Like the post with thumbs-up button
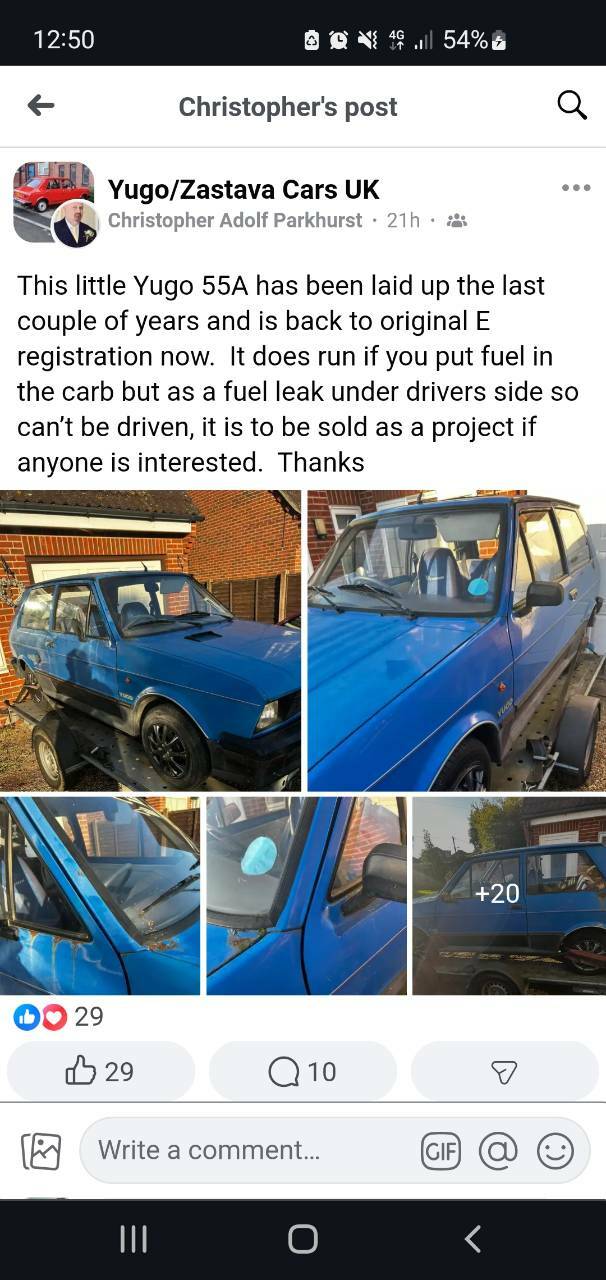The image size is (606, 1280). pos(101,1072)
